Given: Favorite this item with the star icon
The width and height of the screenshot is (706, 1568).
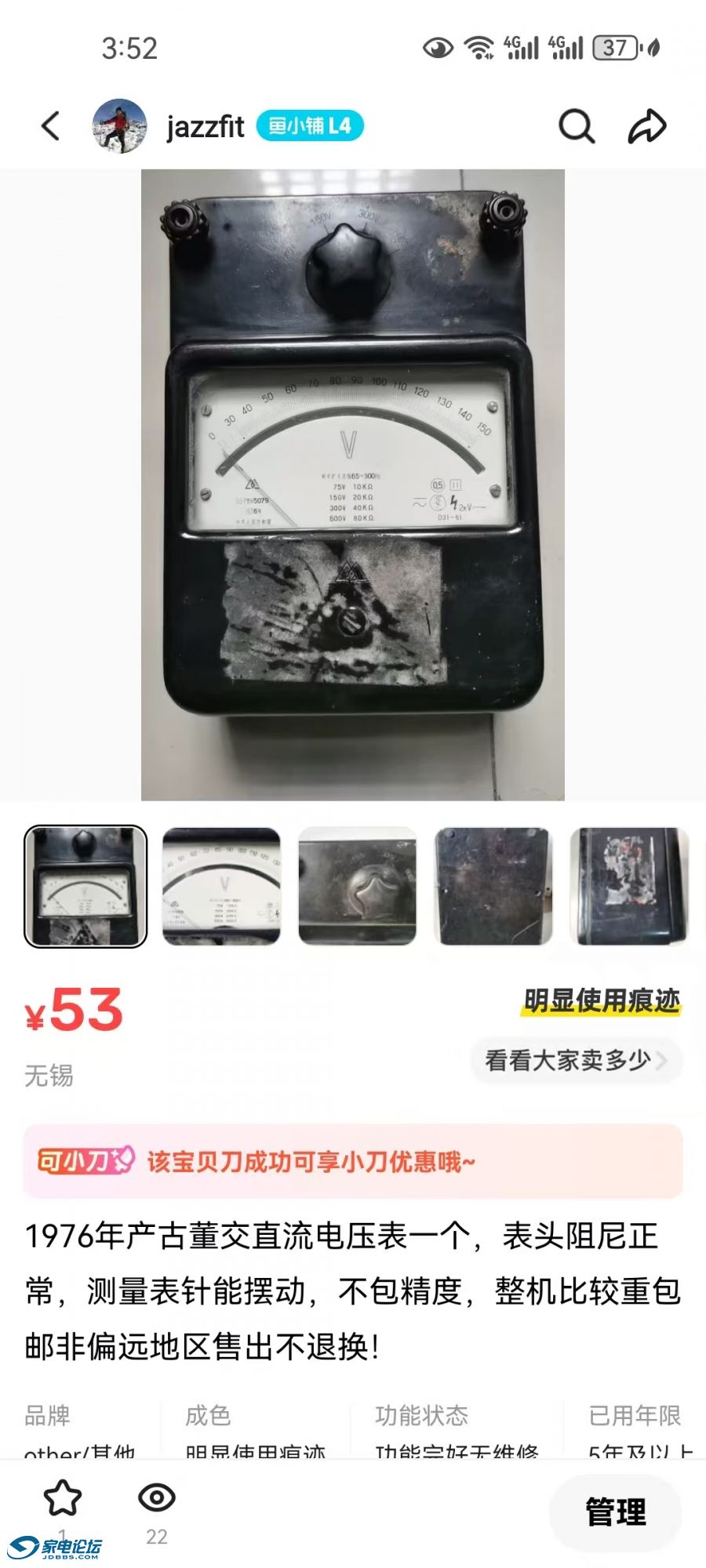Looking at the screenshot, I should point(63,1498).
